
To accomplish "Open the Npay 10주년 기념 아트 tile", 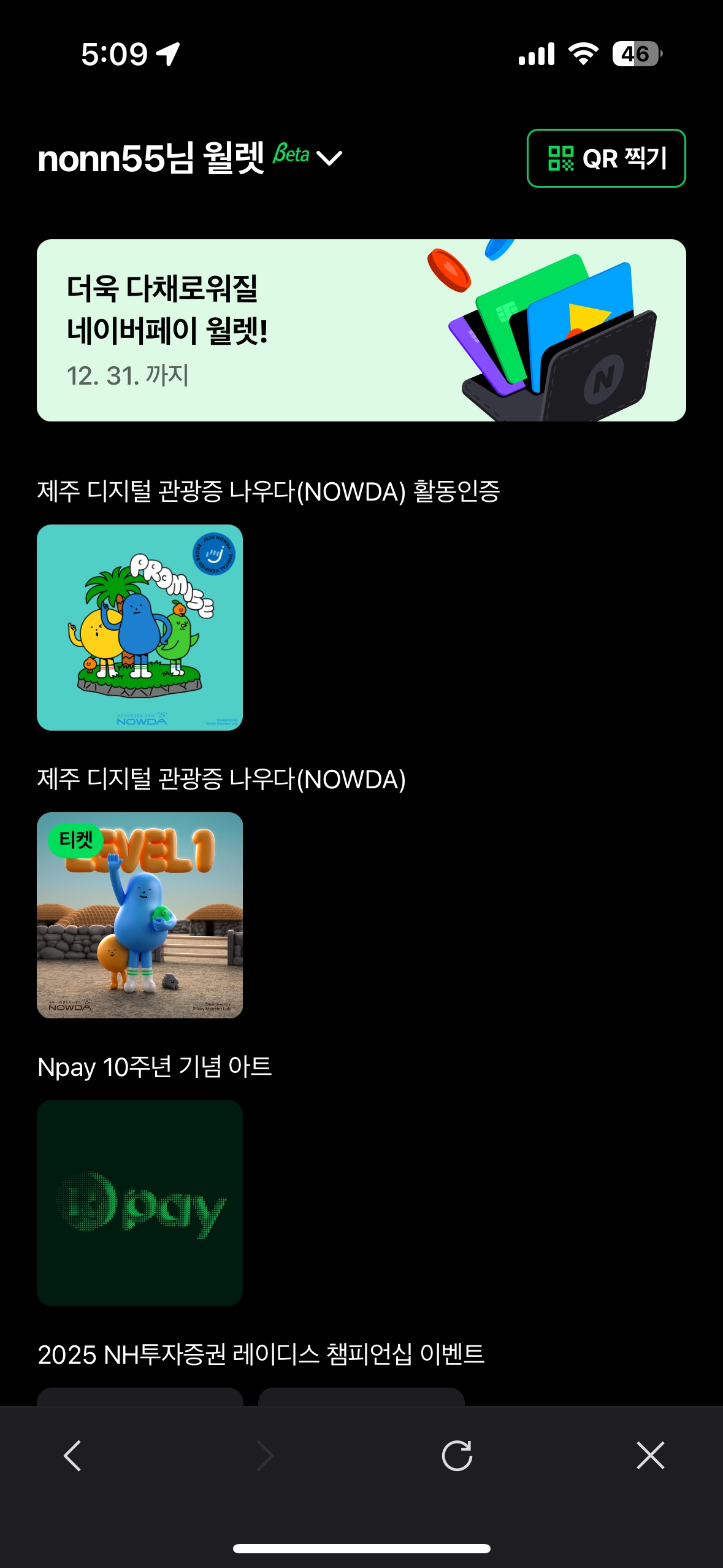I will tap(140, 1202).
